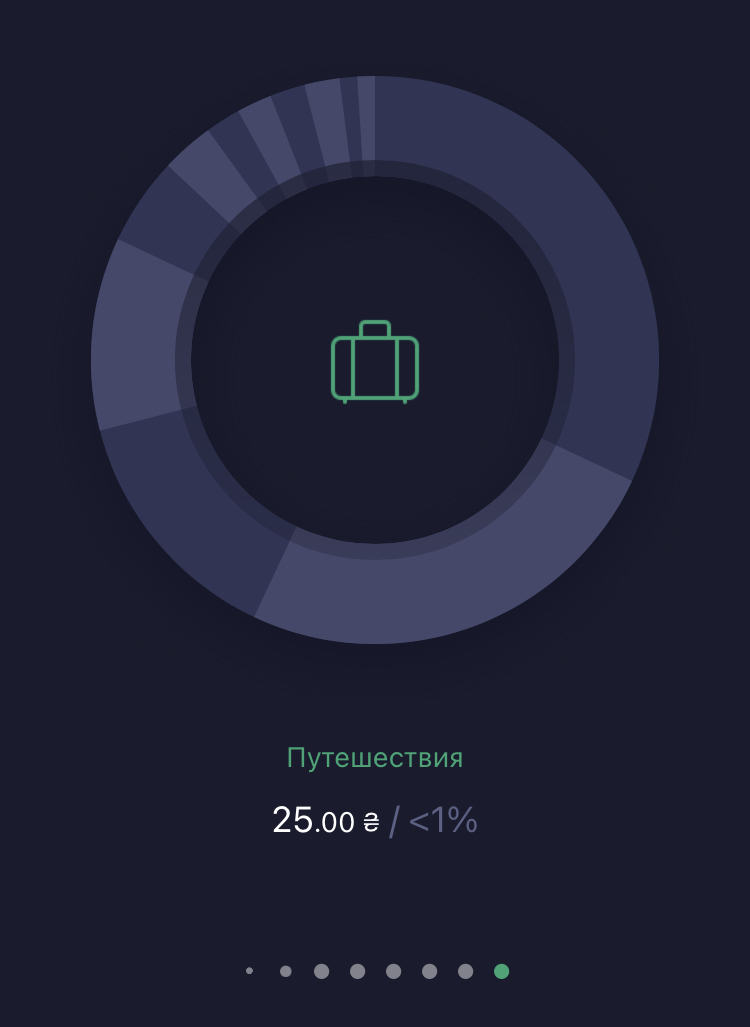
Task: Tap the green active page indicator dot
Action: coord(501,971)
